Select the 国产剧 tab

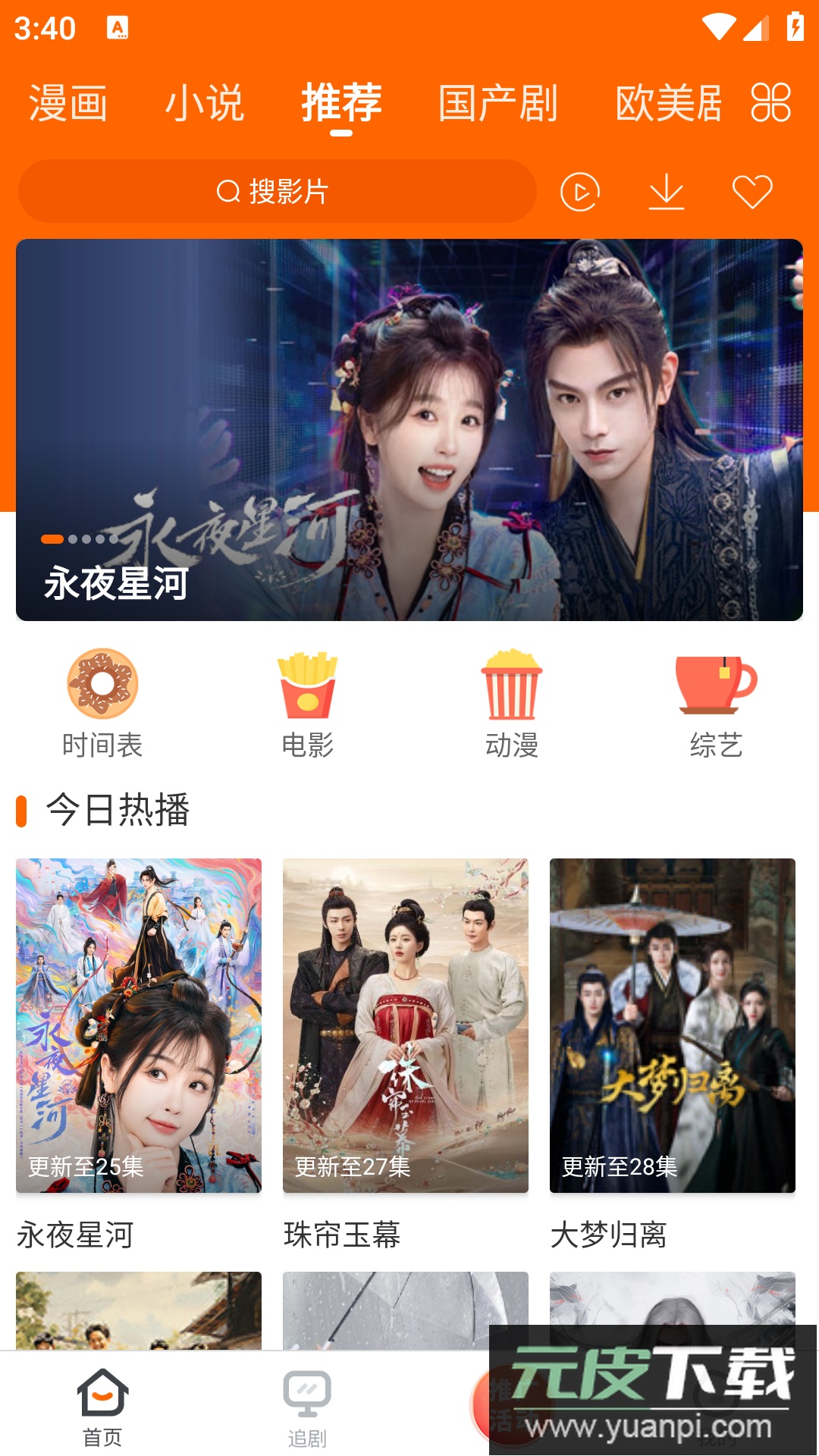[x=498, y=103]
